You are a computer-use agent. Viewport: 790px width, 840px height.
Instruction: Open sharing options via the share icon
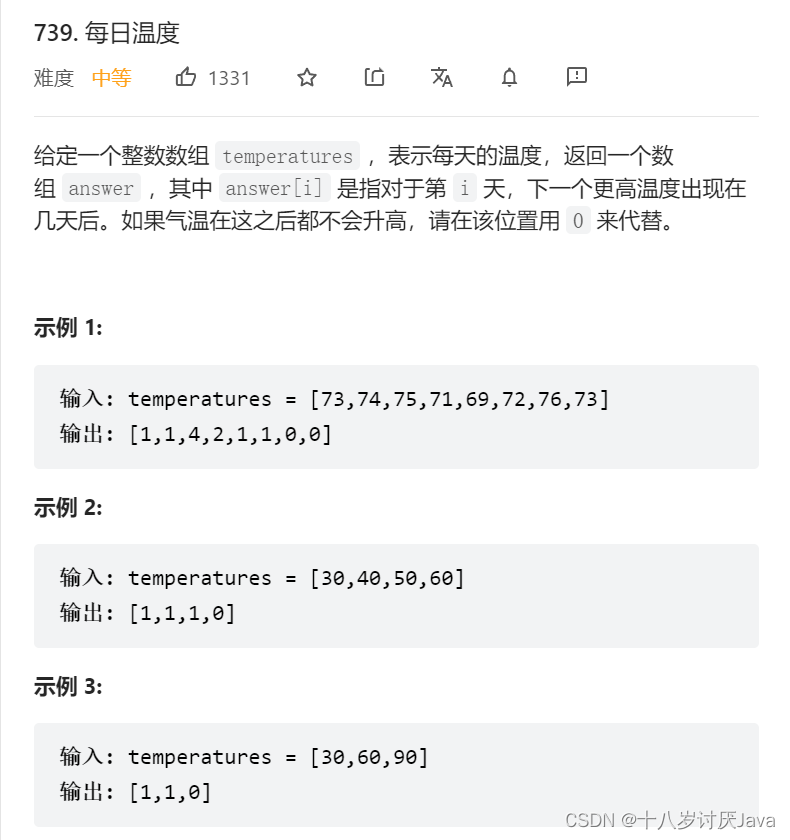click(x=374, y=77)
